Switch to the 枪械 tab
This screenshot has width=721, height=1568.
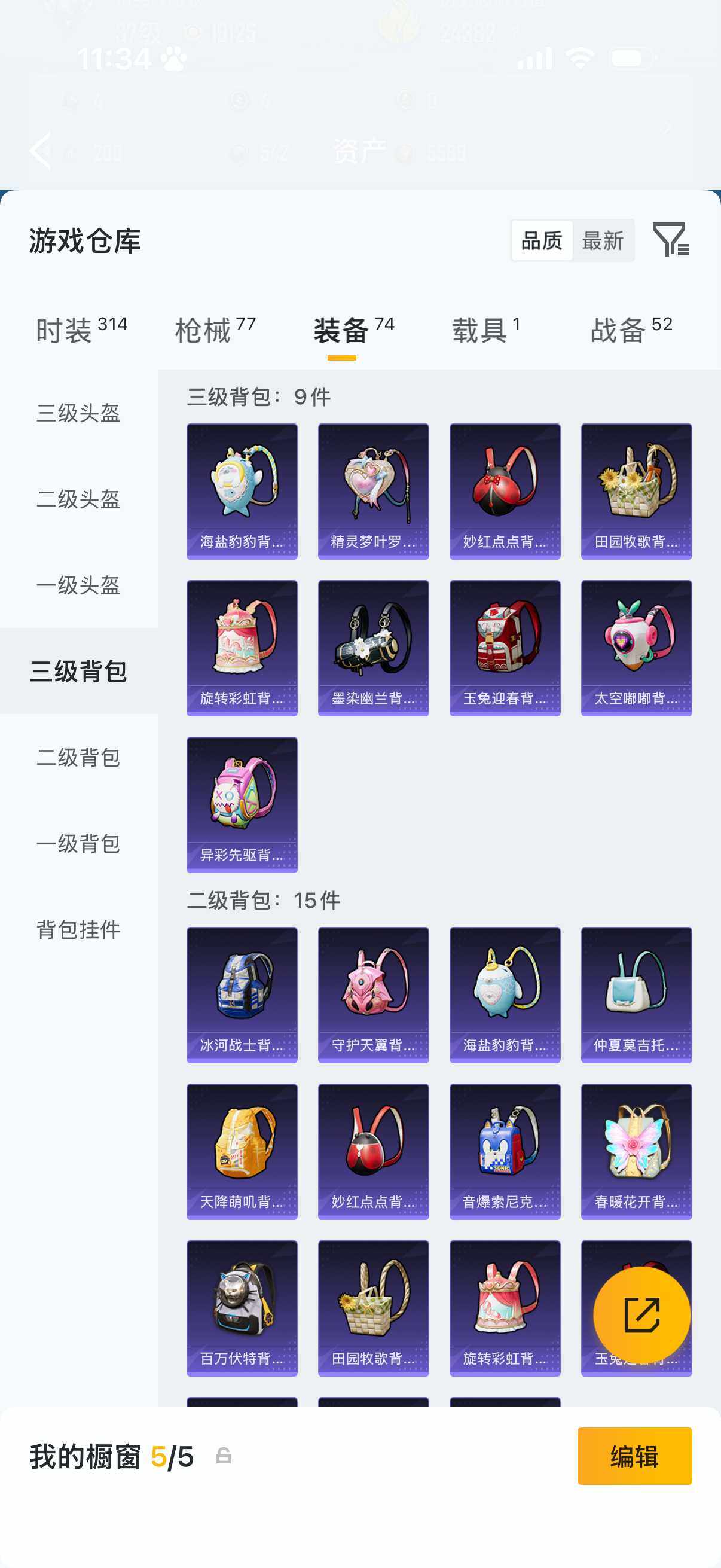click(x=215, y=331)
